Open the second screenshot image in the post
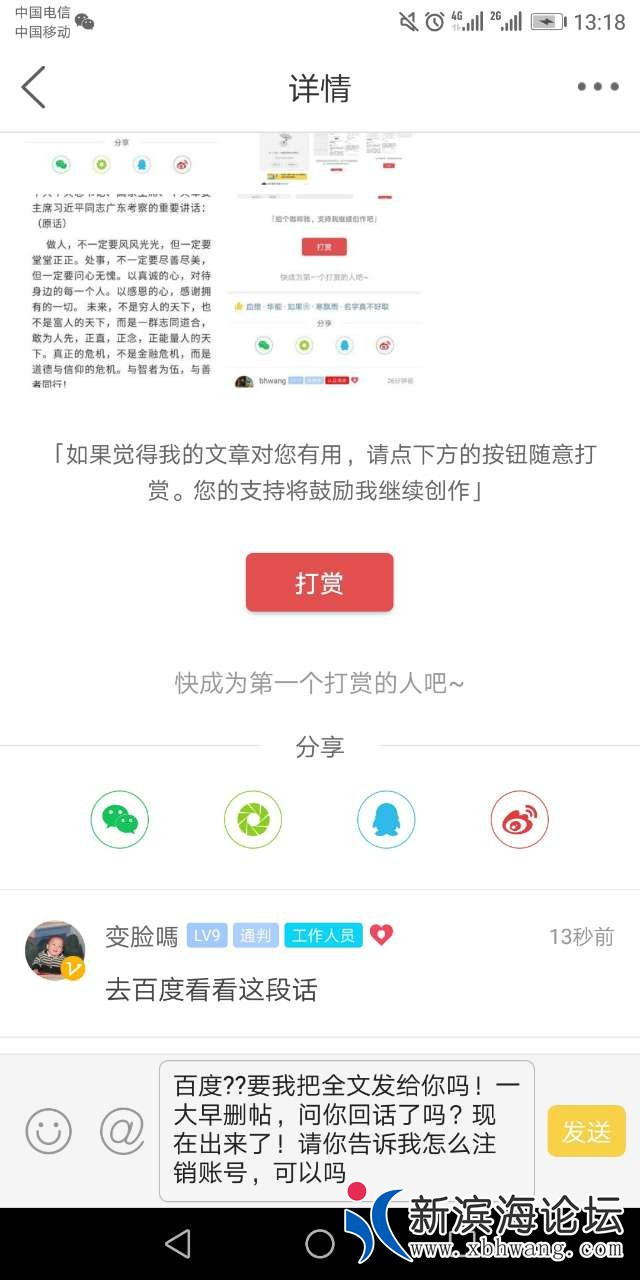 click(325, 260)
